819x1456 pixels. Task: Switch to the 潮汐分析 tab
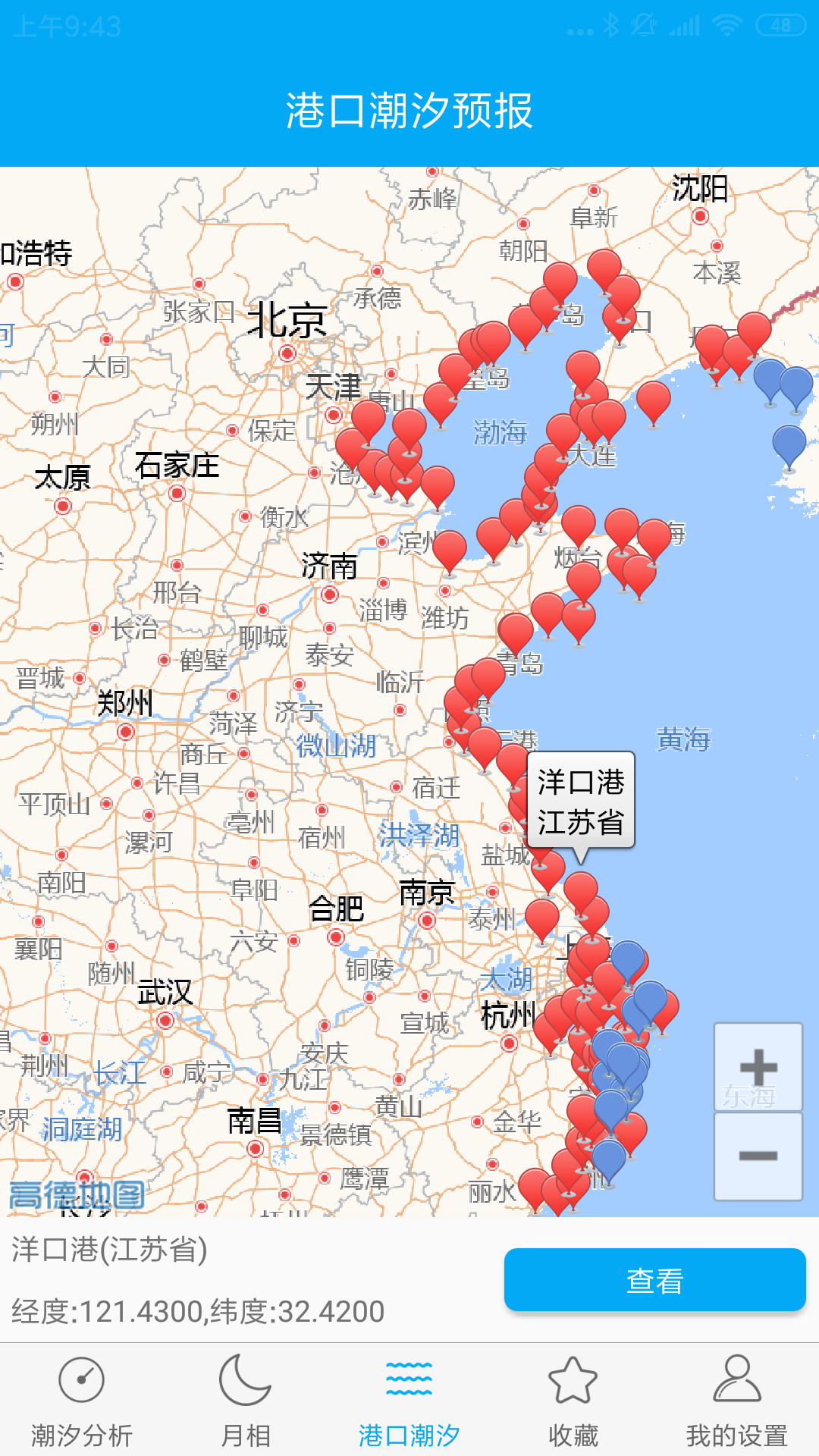pos(82,1401)
